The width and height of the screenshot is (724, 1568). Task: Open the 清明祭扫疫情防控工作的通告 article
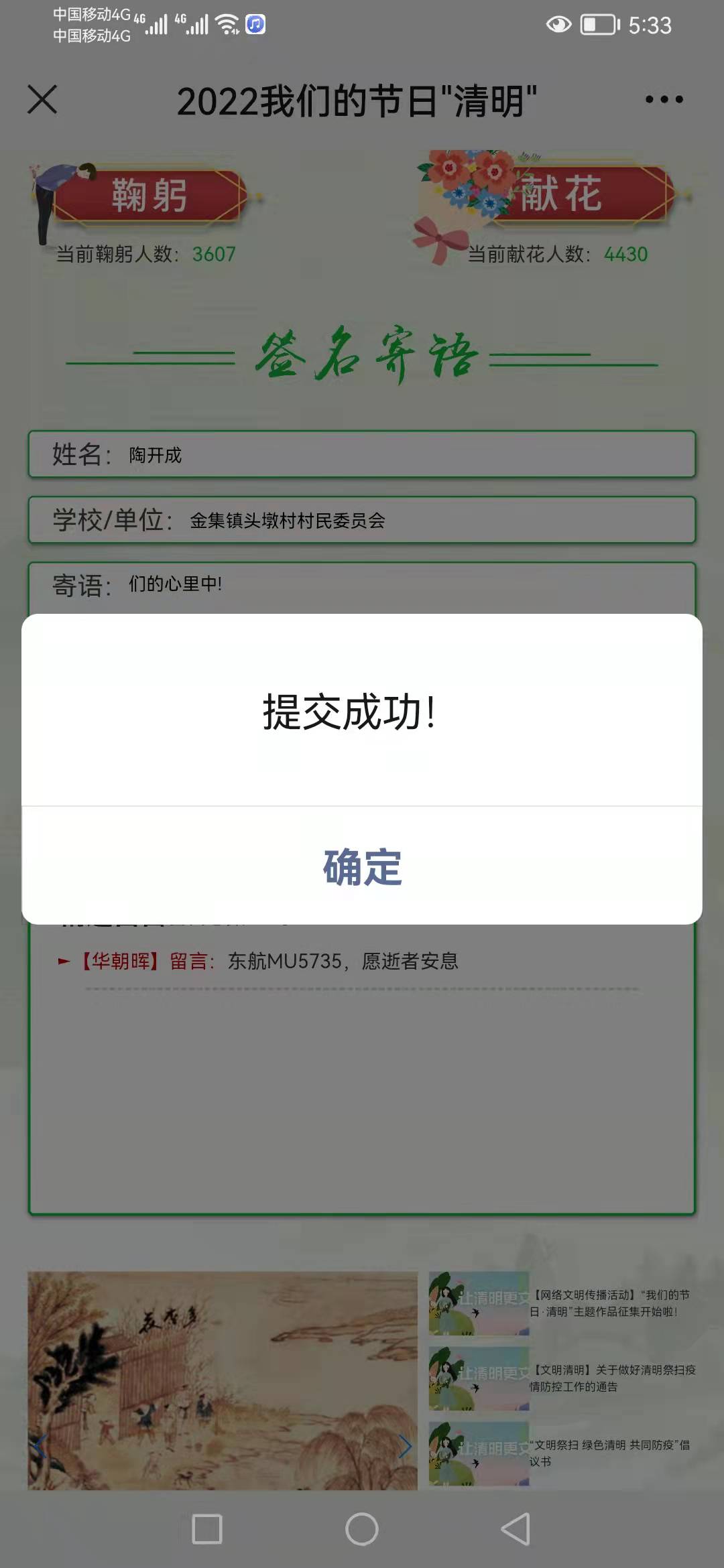(x=562, y=1378)
